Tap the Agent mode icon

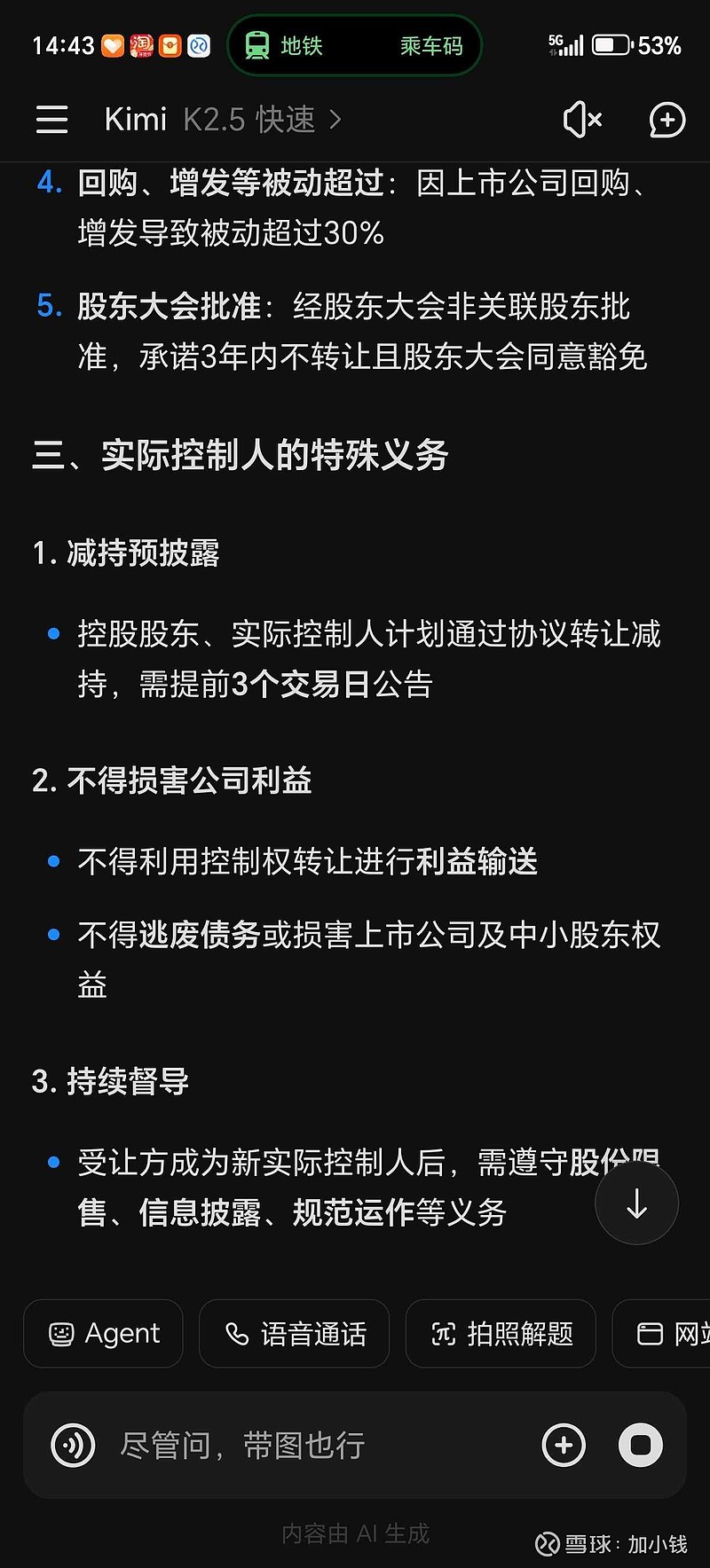(x=60, y=1333)
